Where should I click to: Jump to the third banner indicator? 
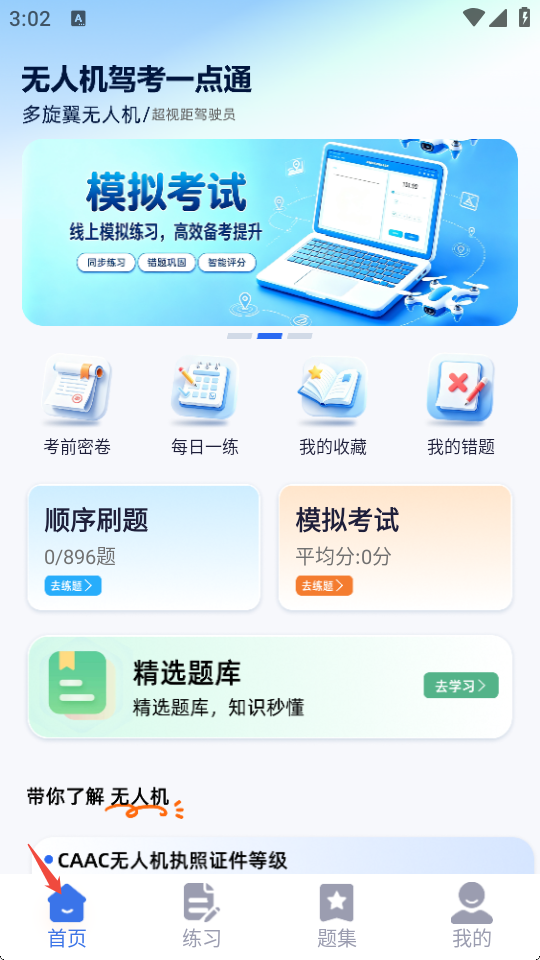tap(300, 336)
